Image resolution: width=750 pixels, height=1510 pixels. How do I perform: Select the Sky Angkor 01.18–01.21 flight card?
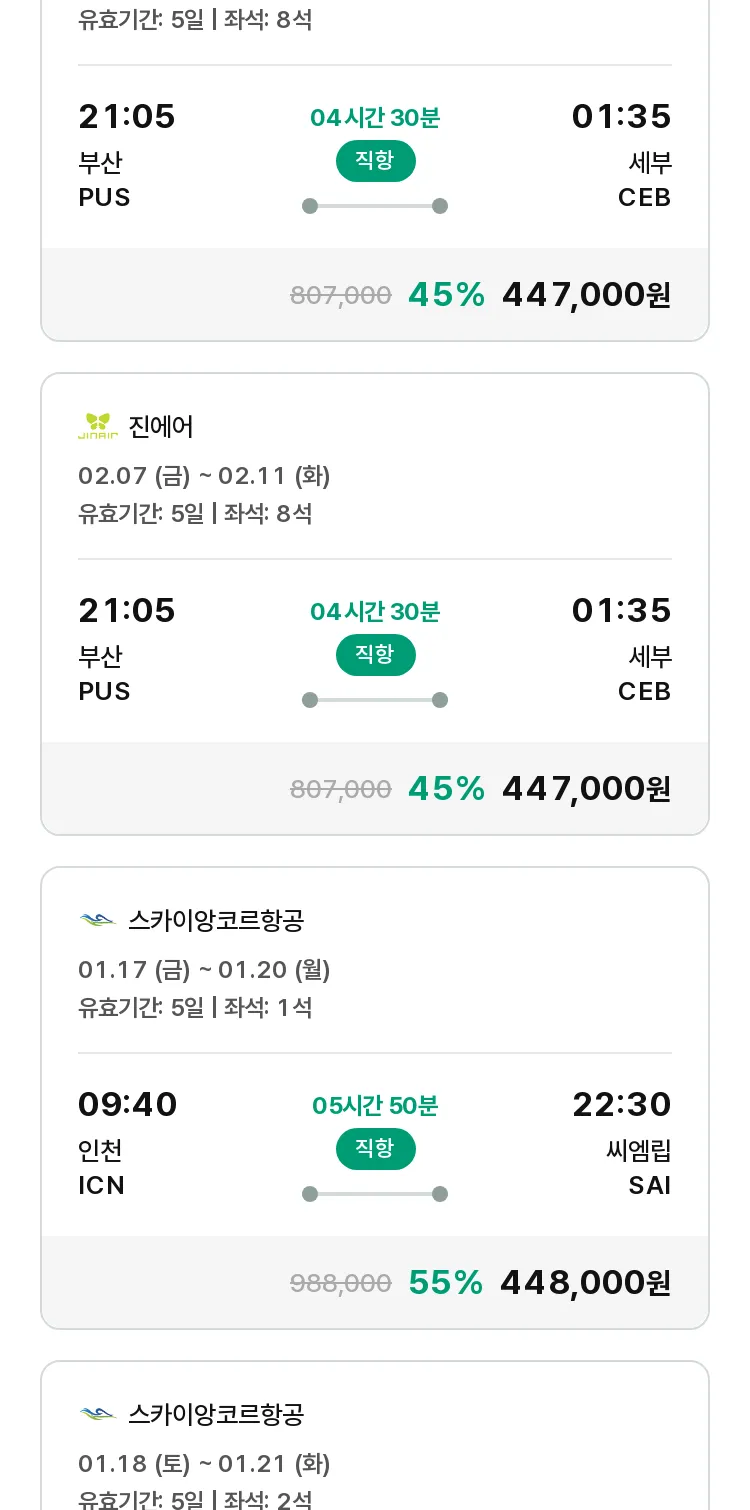[375, 1436]
